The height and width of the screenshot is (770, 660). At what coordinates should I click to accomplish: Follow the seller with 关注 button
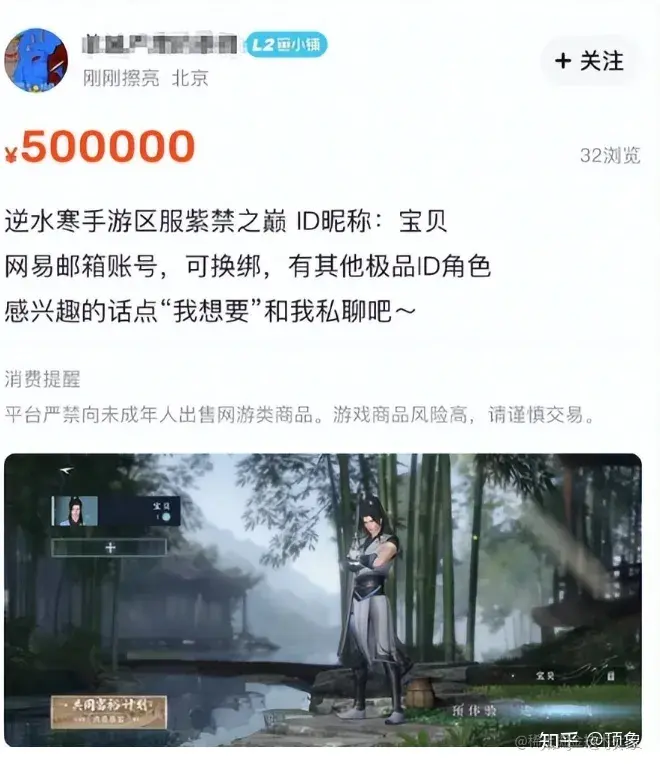point(590,61)
